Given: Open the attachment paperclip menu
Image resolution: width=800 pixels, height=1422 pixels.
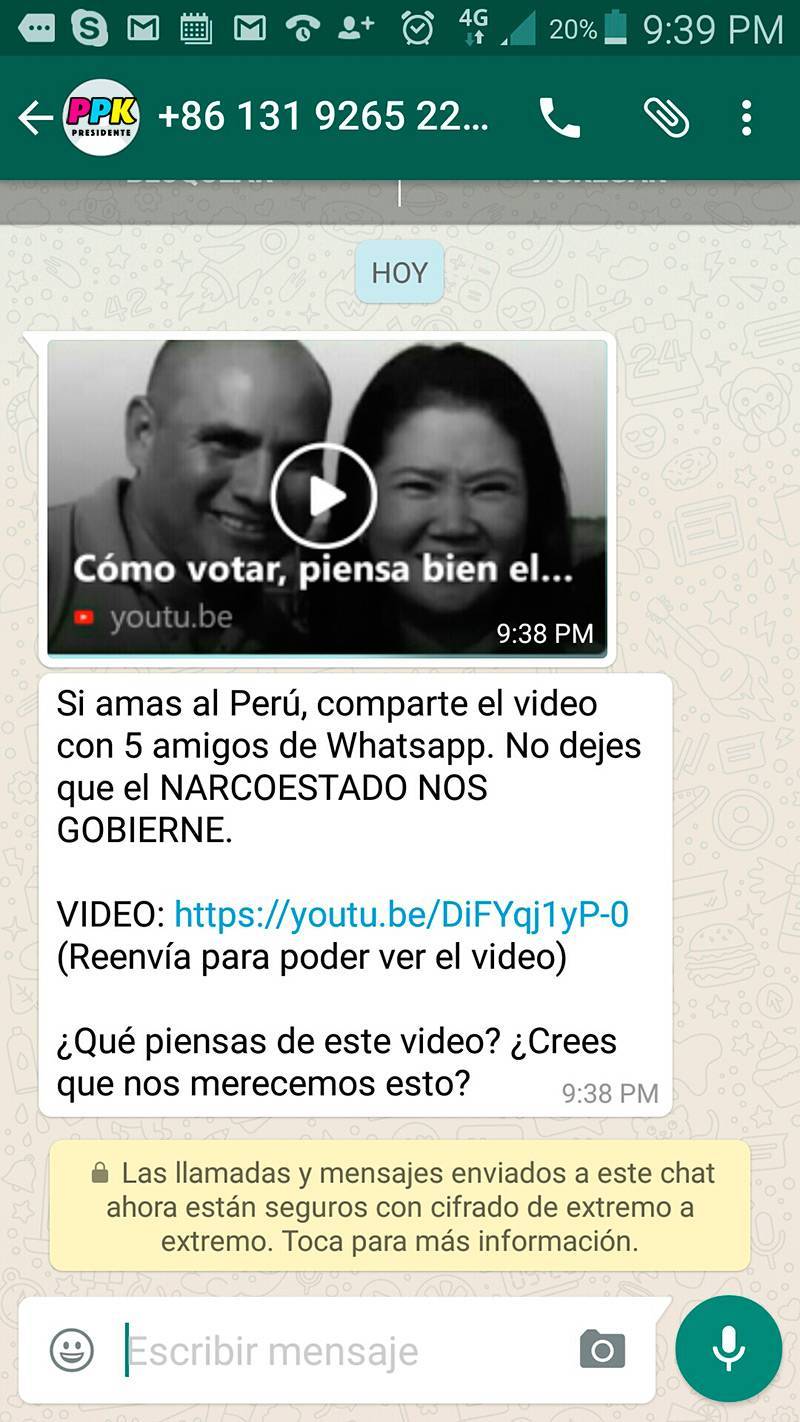Looking at the screenshot, I should (x=666, y=118).
